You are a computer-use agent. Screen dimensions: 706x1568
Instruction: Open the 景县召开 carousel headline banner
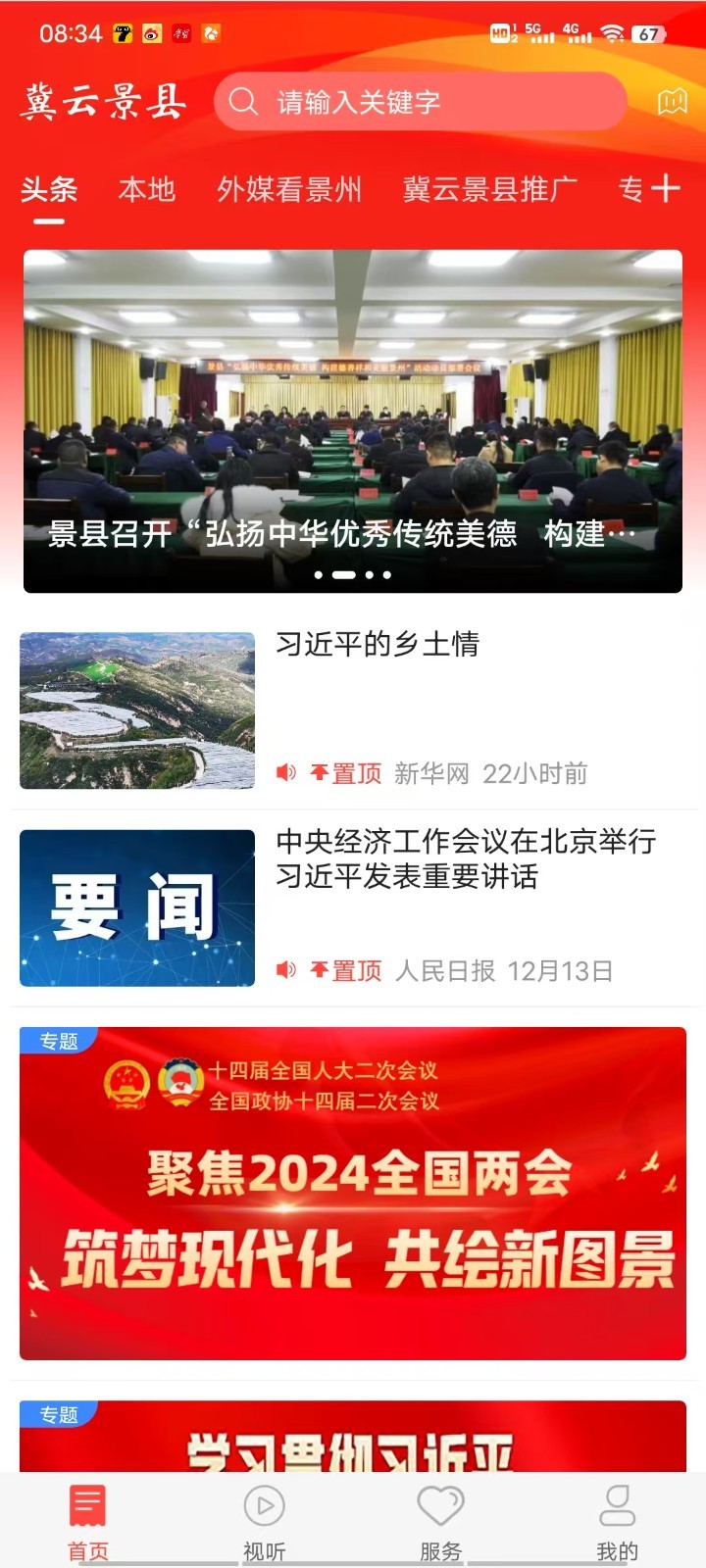click(x=353, y=421)
